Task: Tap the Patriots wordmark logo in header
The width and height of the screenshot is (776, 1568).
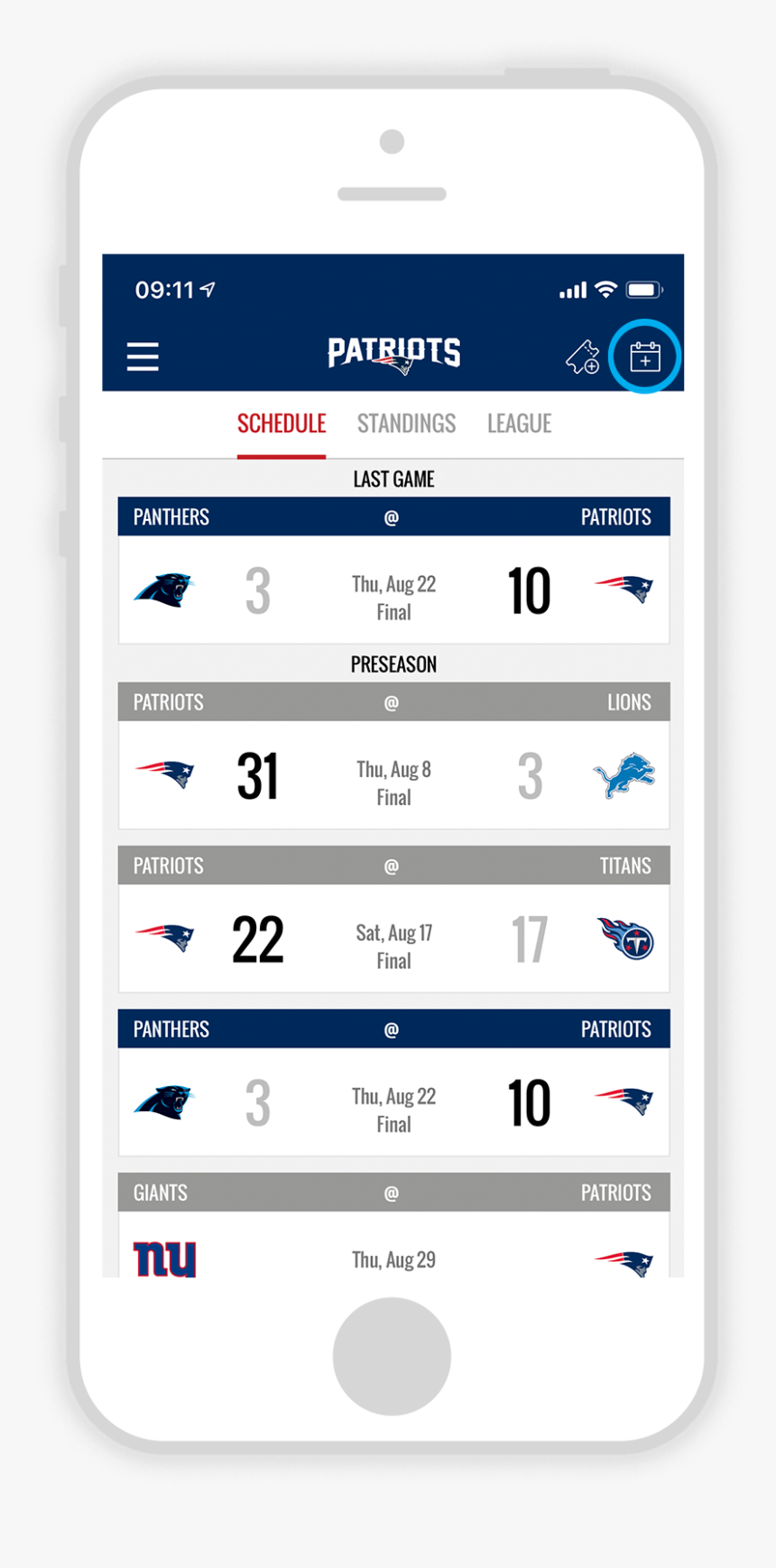Action: click(393, 354)
